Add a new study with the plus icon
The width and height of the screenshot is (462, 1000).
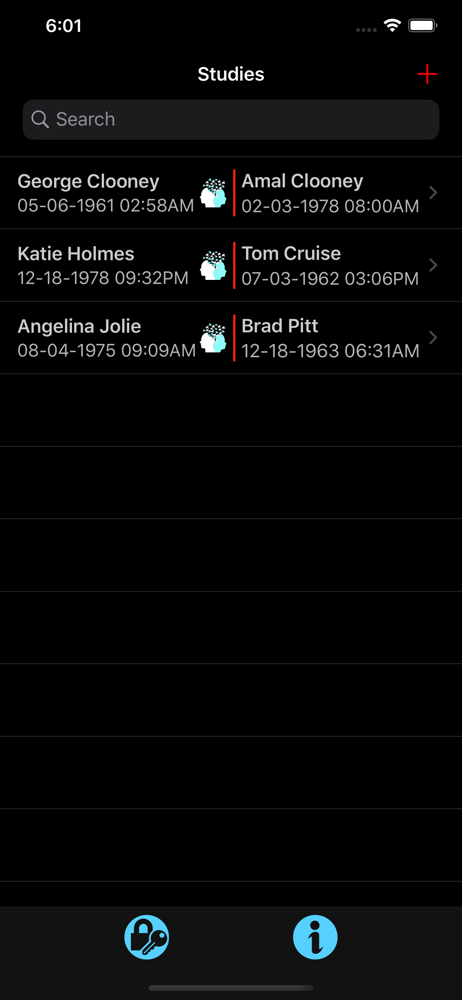click(427, 75)
